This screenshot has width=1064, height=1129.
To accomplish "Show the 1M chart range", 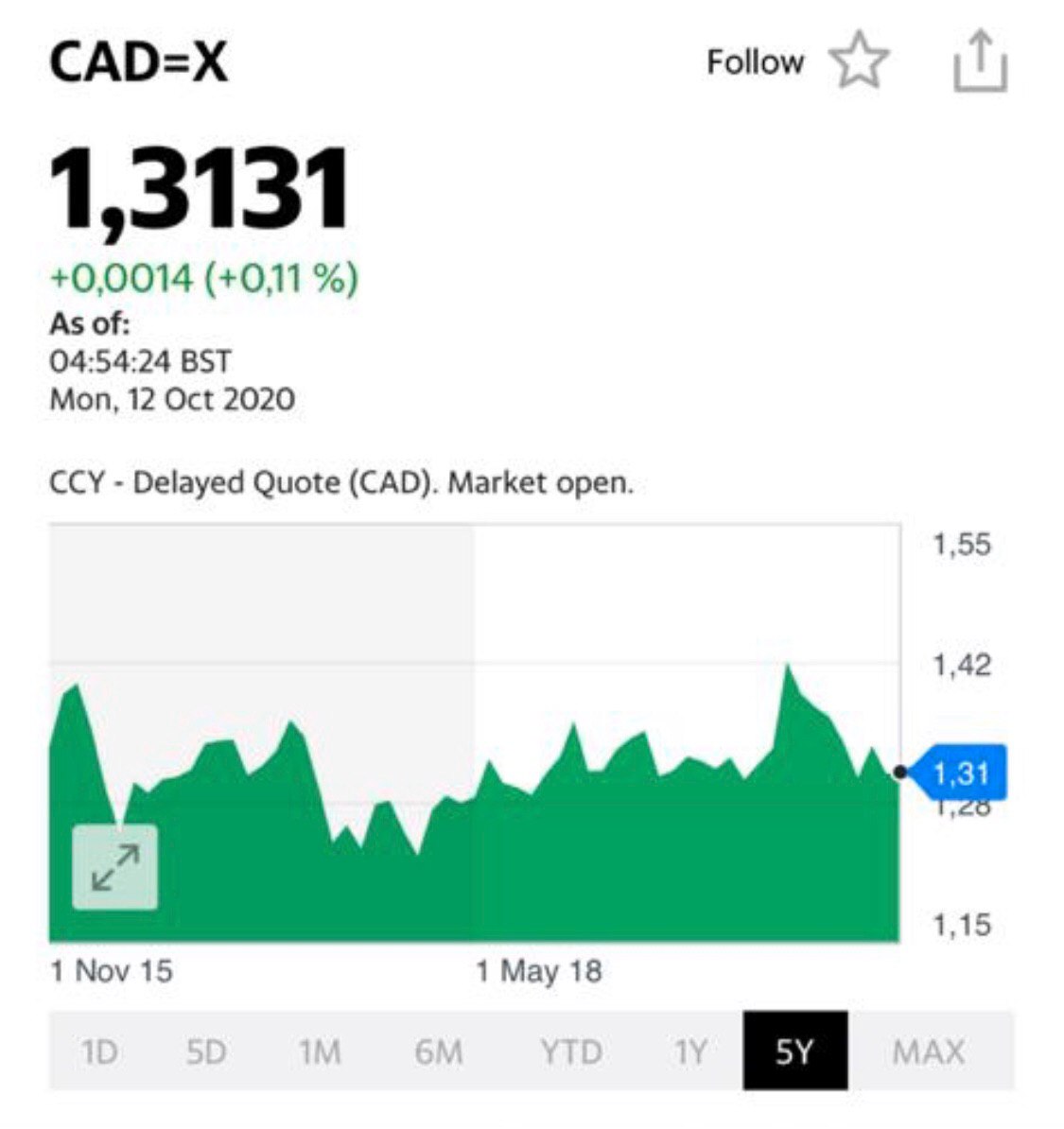I will click(x=320, y=1051).
